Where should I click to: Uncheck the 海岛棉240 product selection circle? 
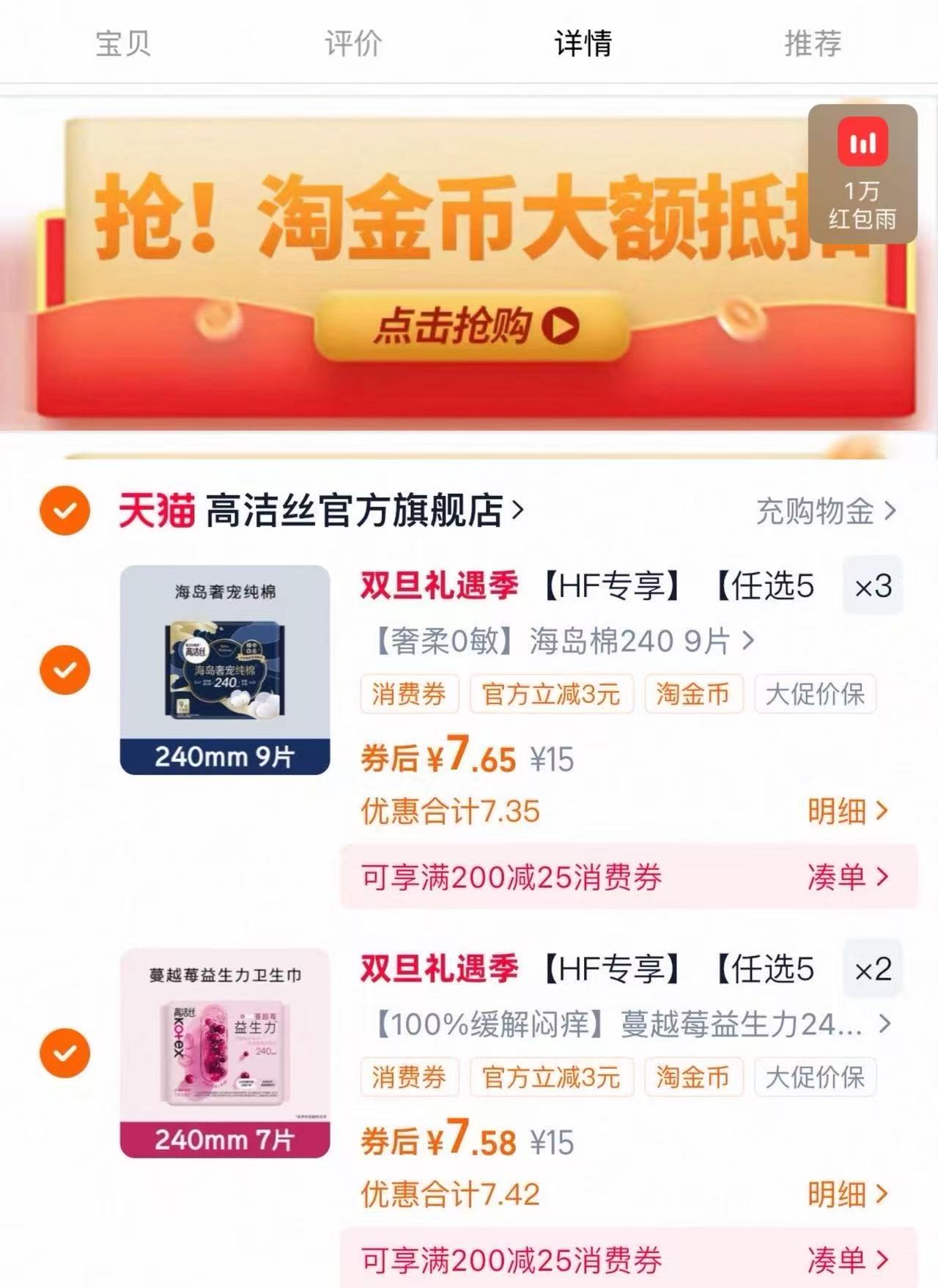point(64,668)
